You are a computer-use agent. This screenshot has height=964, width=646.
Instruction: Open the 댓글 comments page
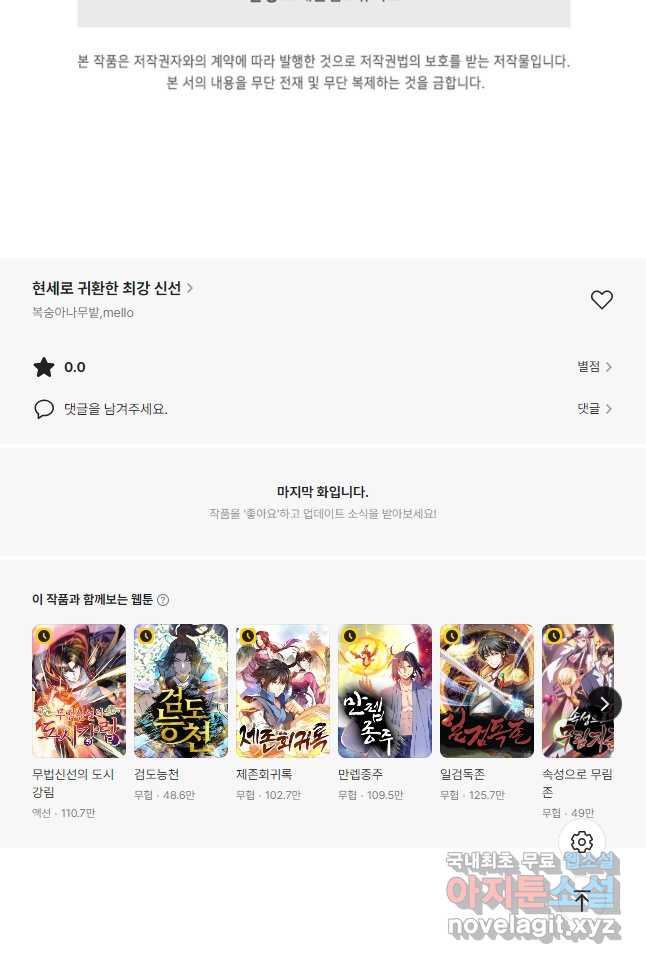[x=594, y=409]
